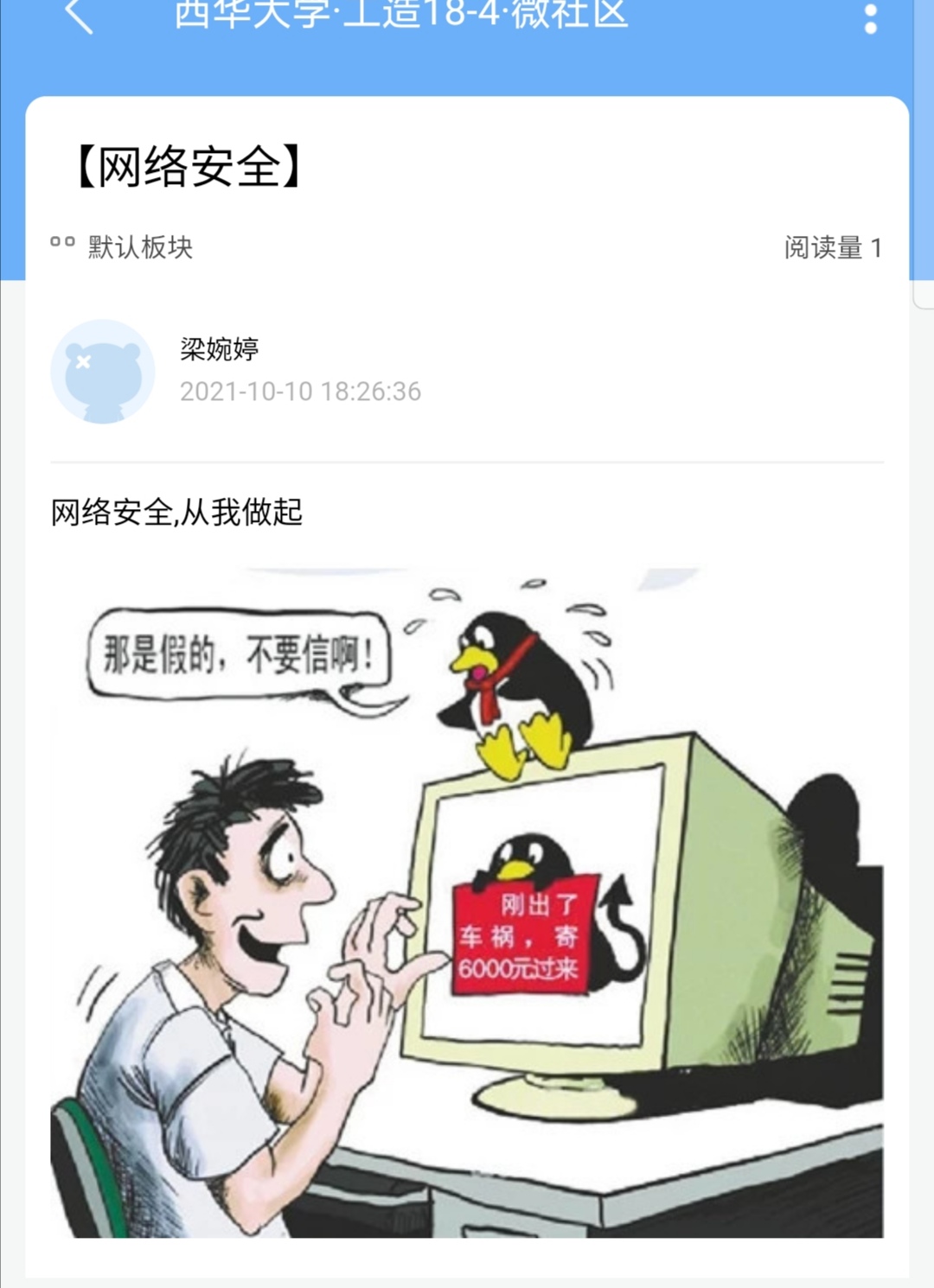Screen dimensions: 934x1288
Task: Open the three-dot overflow menu
Action: [x=870, y=17]
